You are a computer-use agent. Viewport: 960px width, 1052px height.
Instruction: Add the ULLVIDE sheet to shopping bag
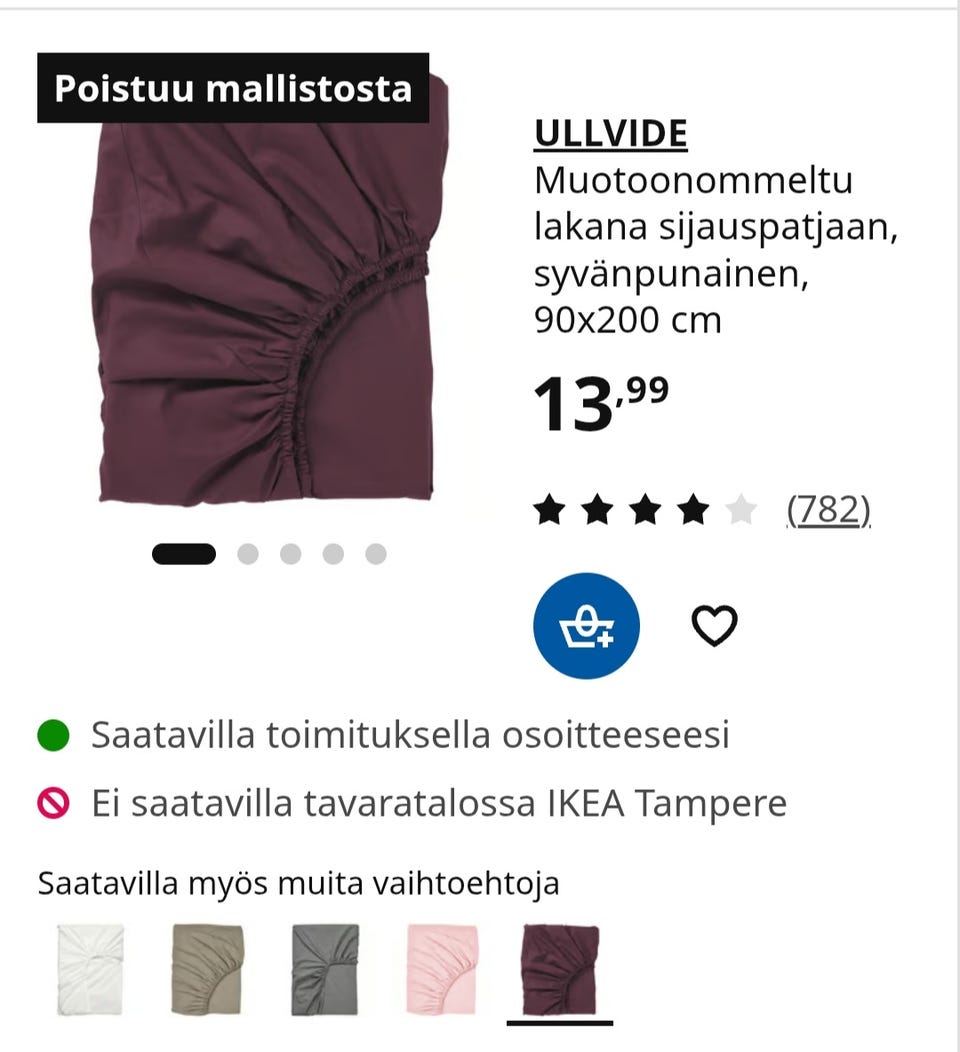coord(586,627)
